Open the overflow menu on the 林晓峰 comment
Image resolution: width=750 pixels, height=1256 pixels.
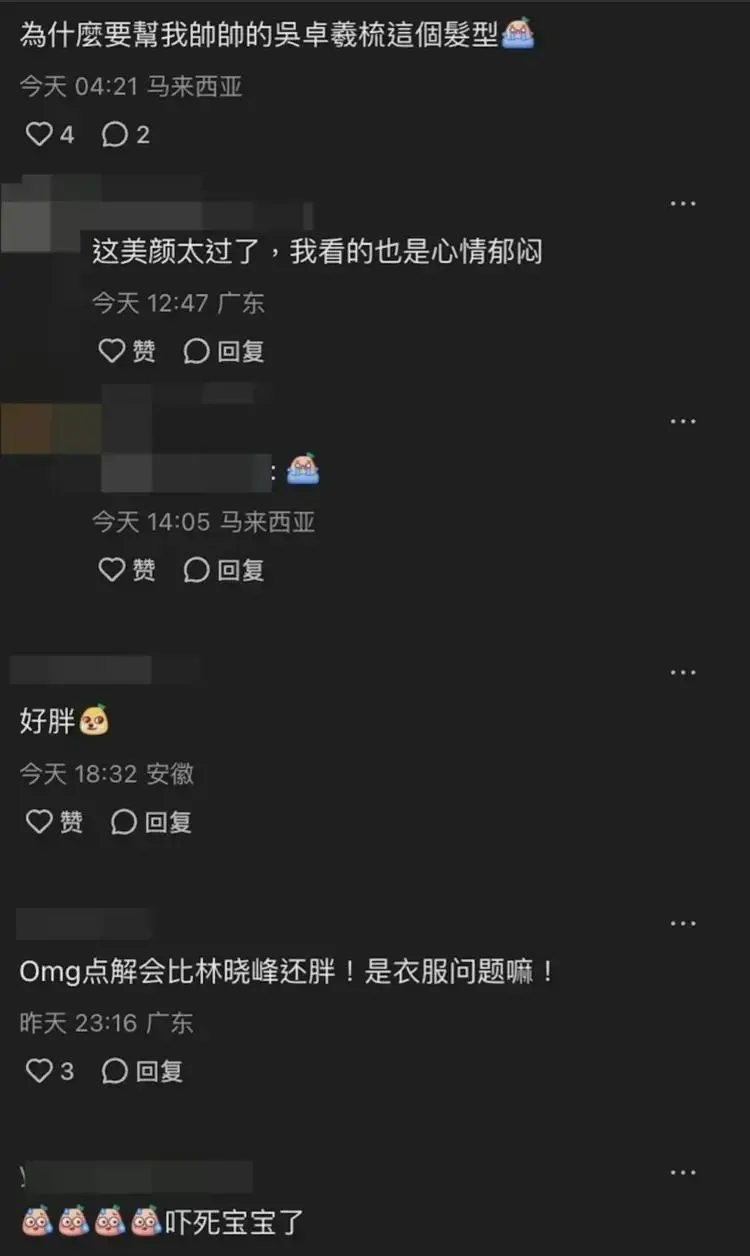[x=683, y=923]
